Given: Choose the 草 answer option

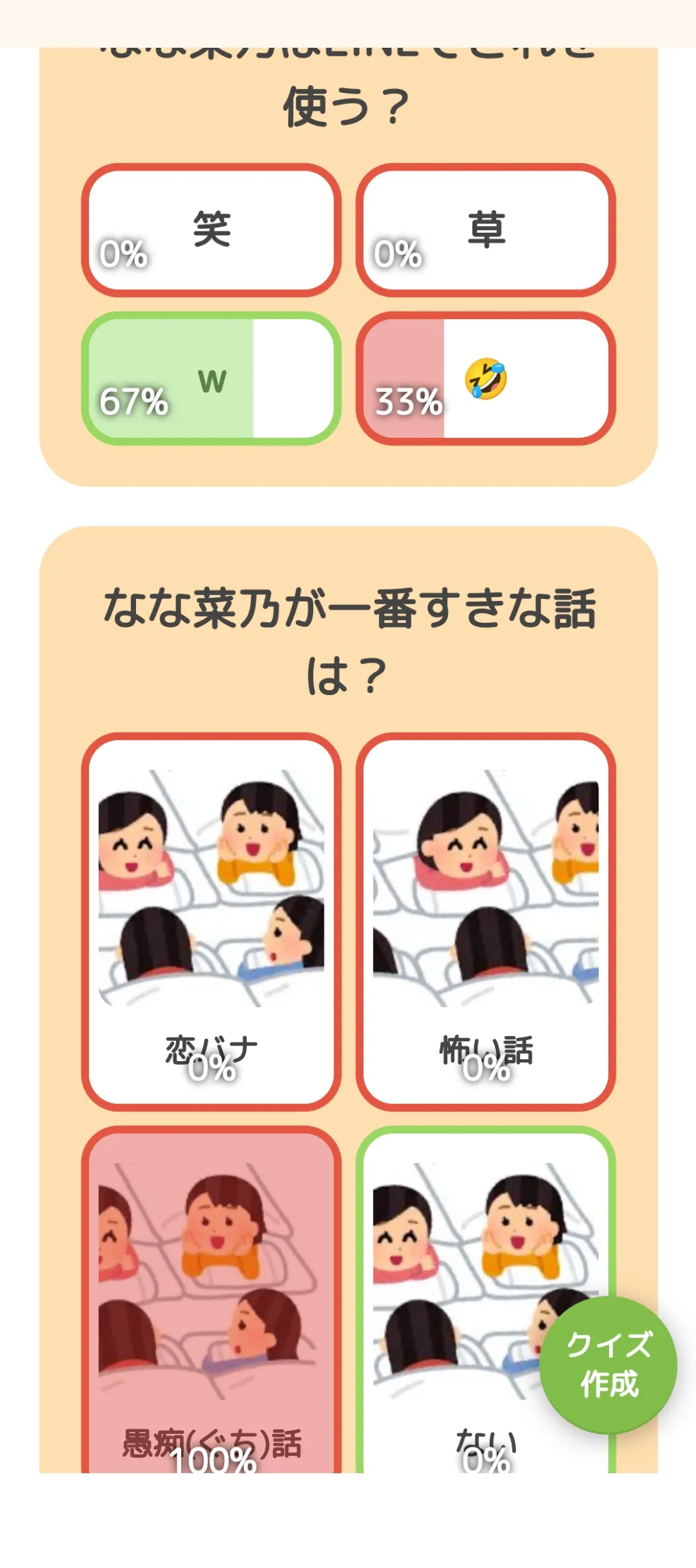Looking at the screenshot, I should point(486,230).
